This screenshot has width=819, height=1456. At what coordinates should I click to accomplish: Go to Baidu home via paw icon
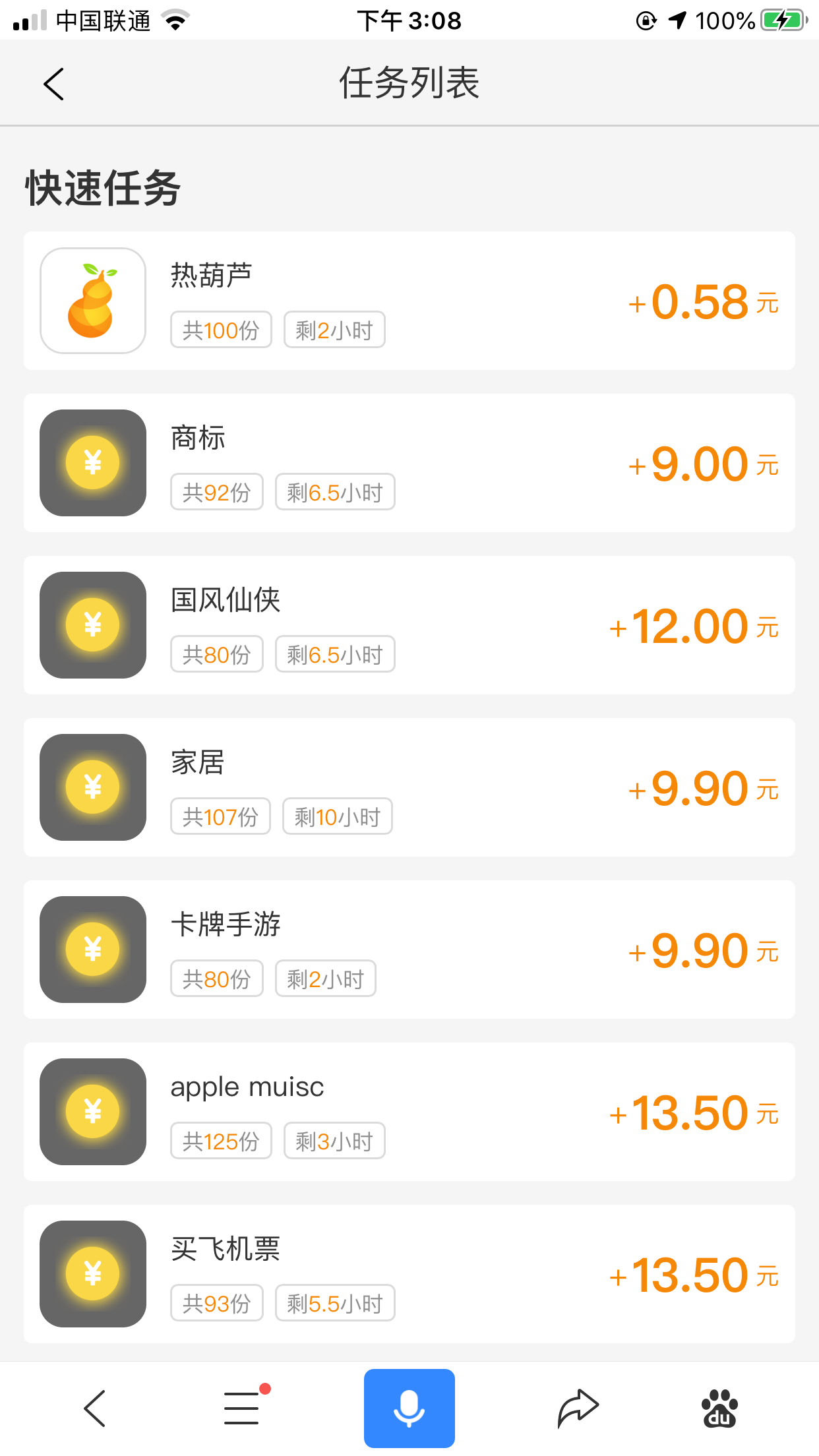click(720, 1409)
